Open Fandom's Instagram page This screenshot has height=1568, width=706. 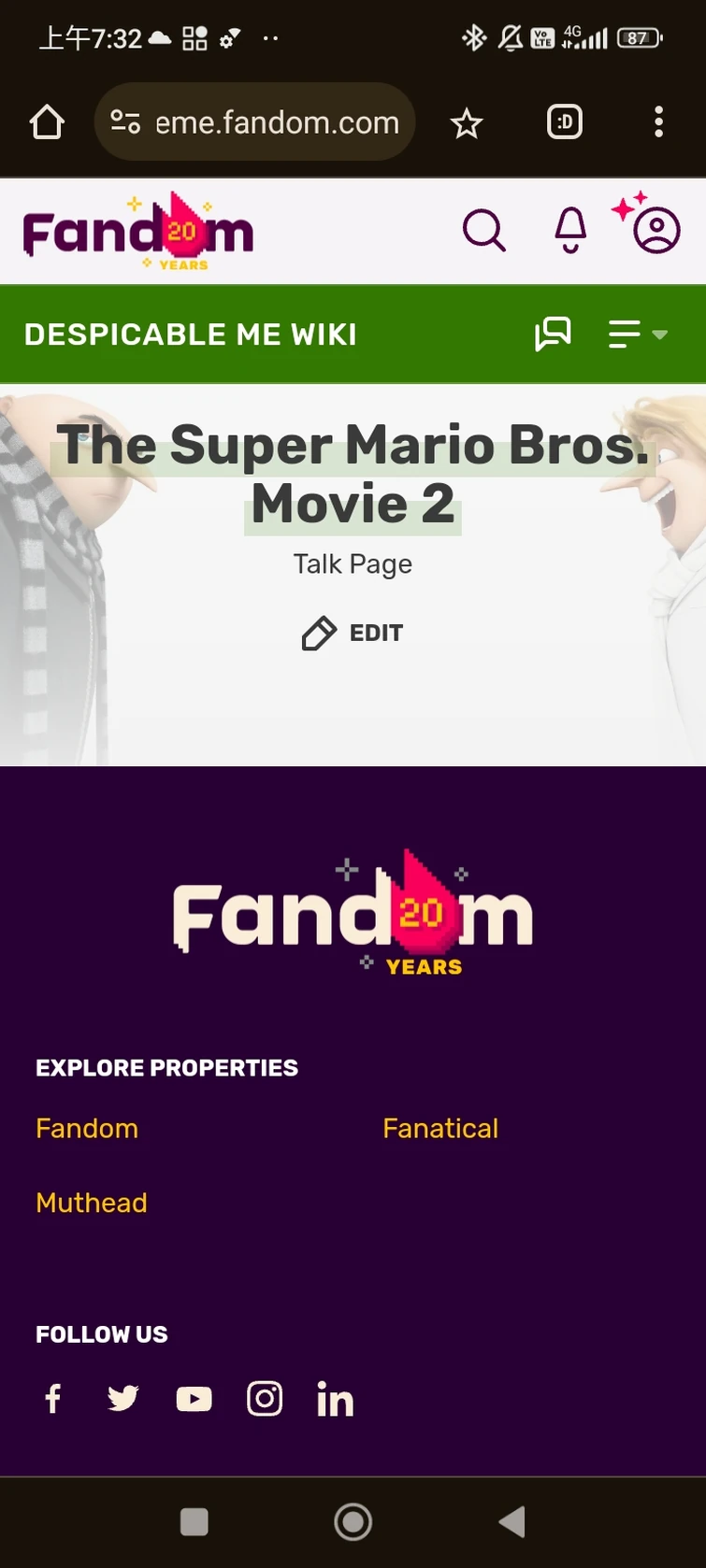point(265,1399)
